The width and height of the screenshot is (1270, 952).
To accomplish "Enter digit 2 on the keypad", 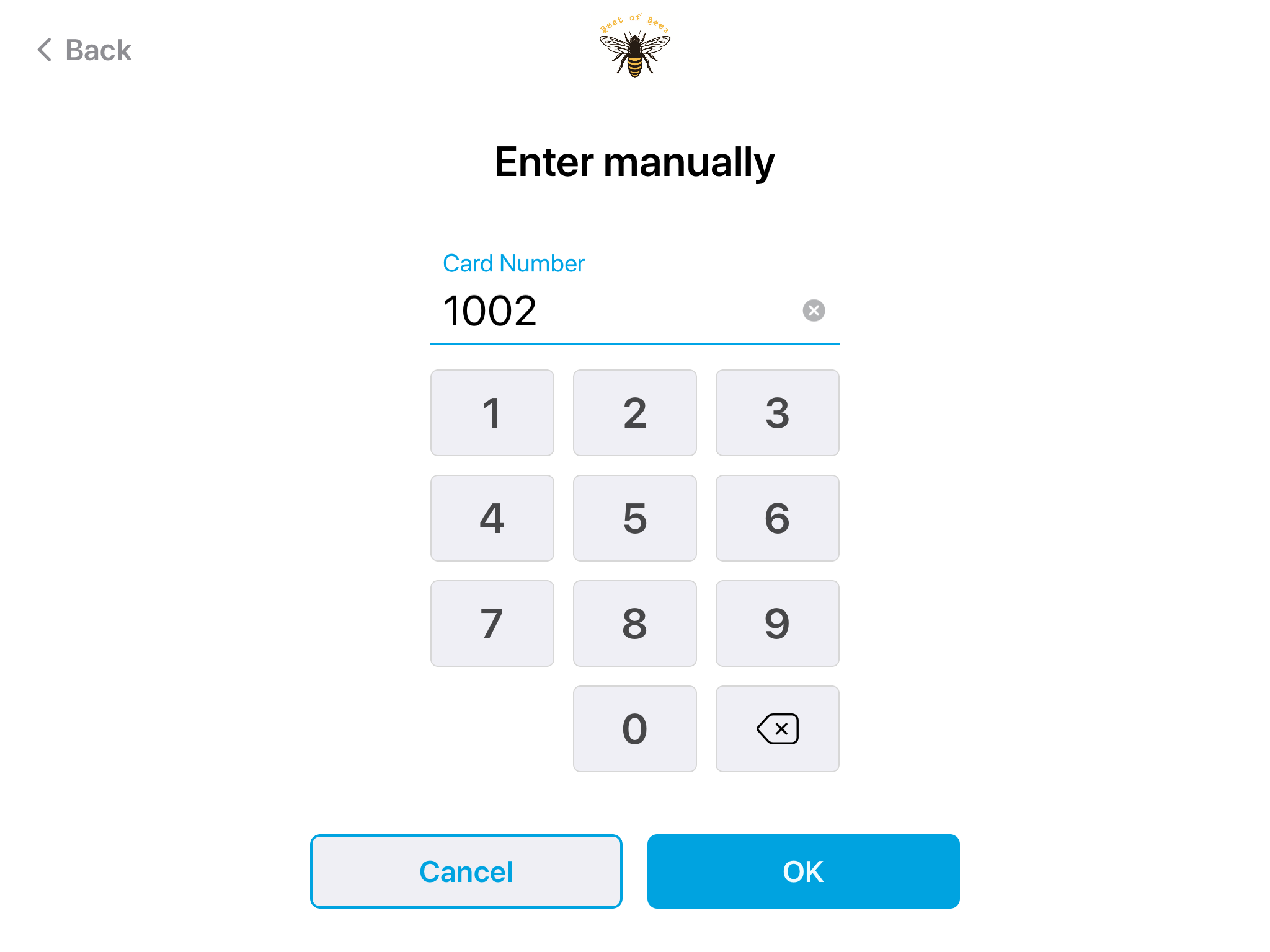I will (x=634, y=413).
